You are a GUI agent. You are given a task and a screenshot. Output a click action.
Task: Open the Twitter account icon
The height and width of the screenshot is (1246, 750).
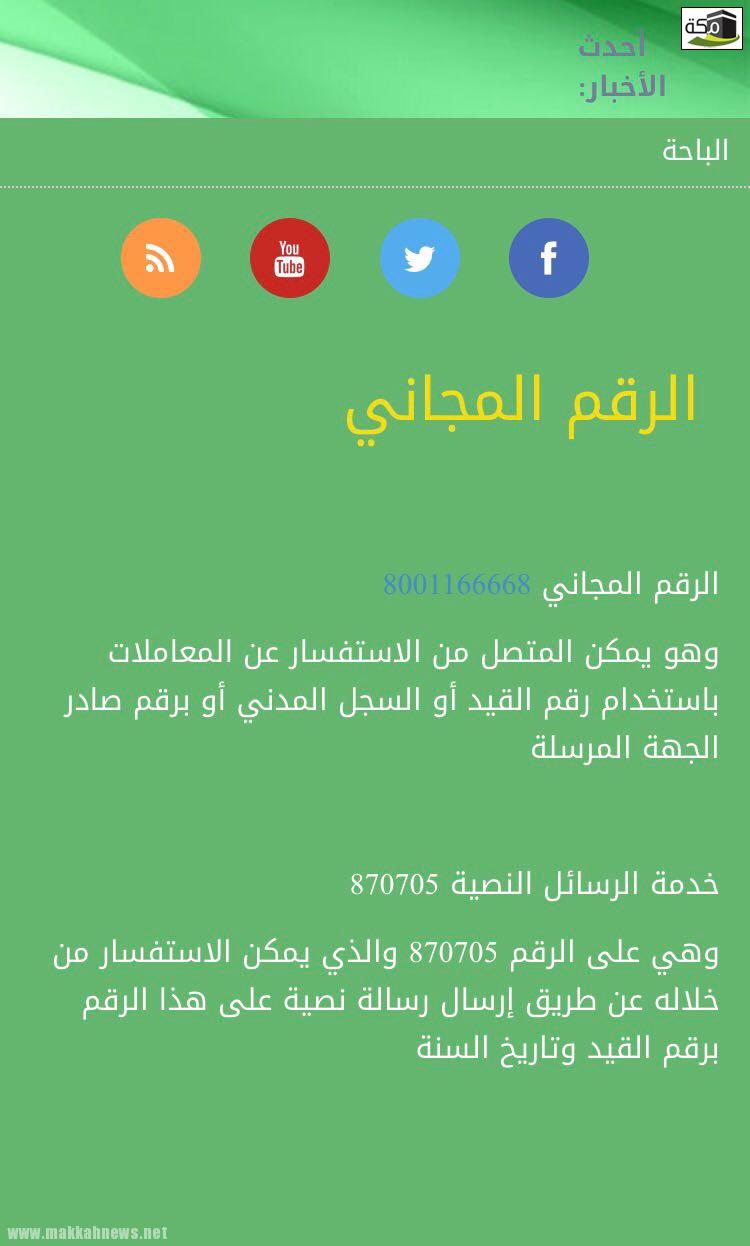(x=419, y=258)
